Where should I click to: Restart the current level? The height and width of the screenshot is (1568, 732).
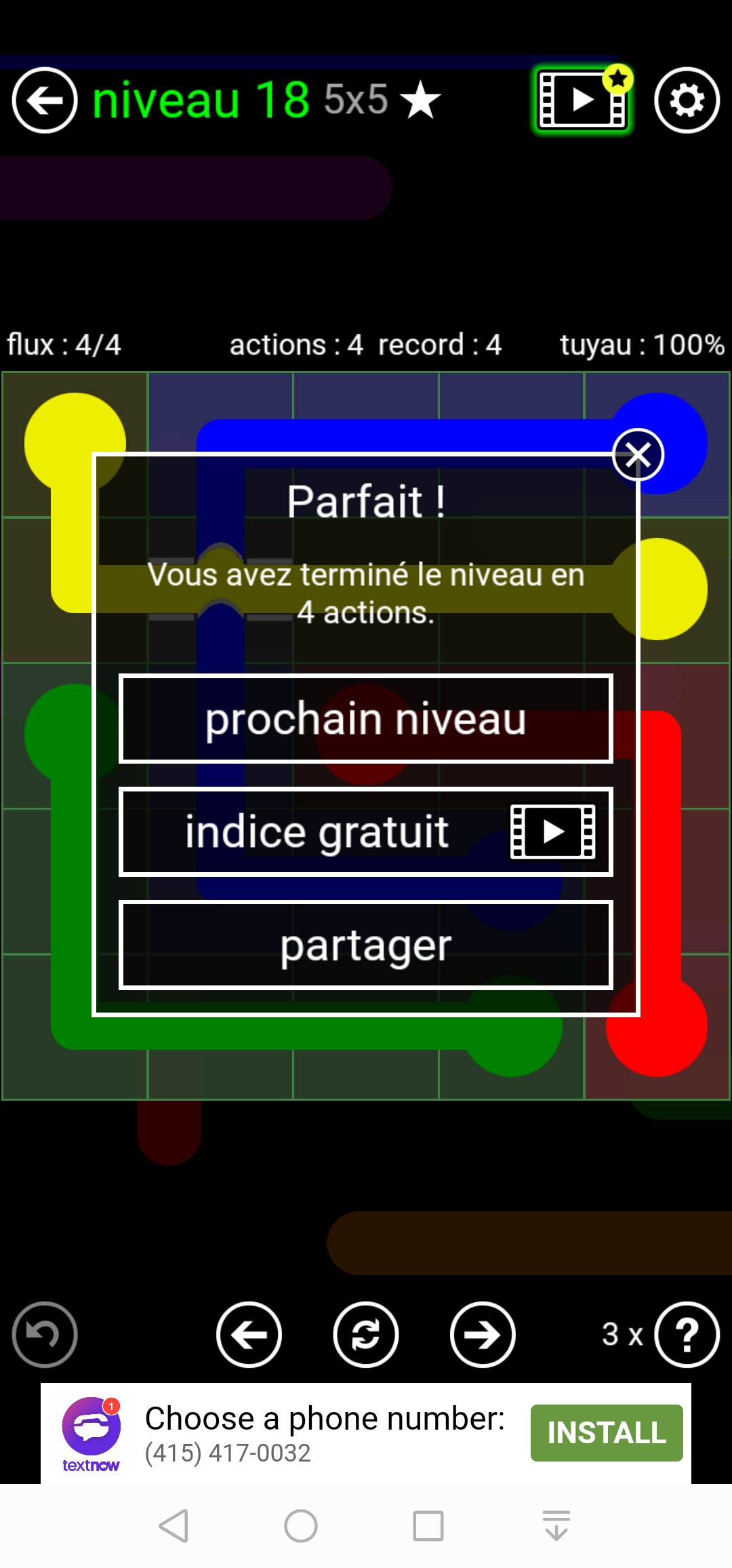(366, 1335)
